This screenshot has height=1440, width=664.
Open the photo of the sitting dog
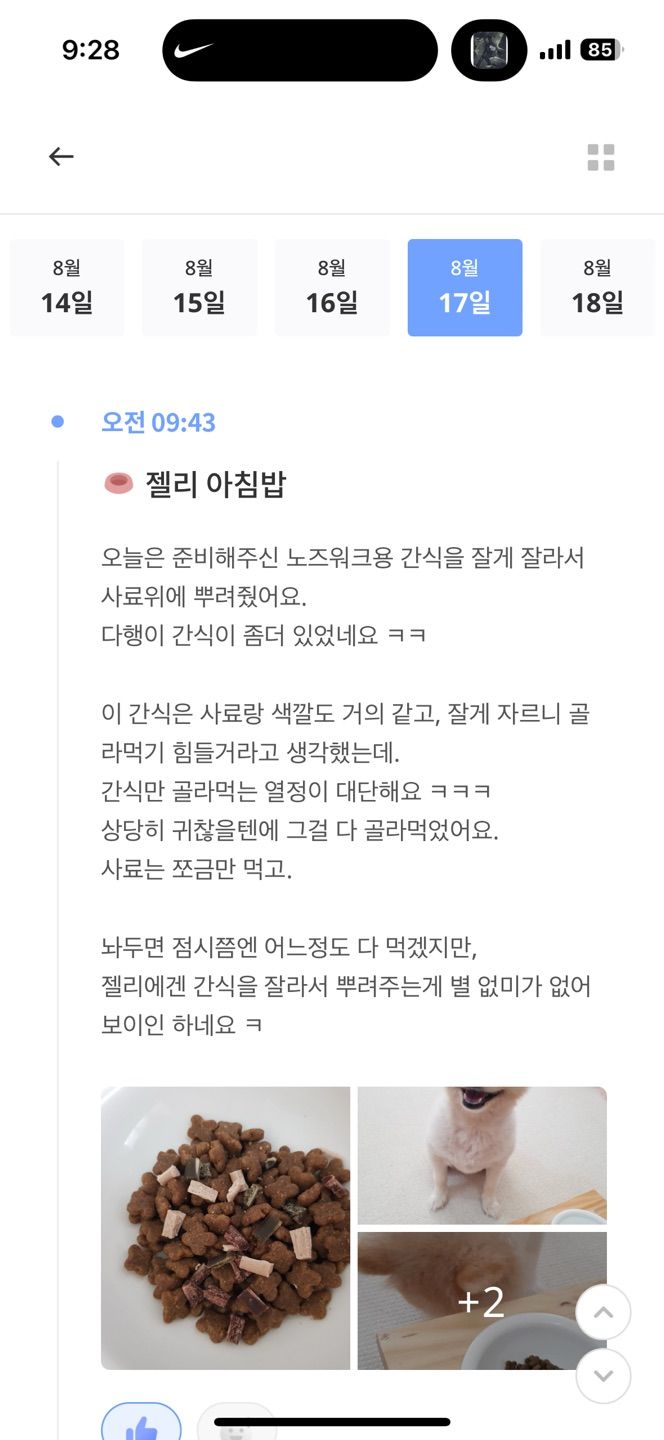pos(482,1155)
